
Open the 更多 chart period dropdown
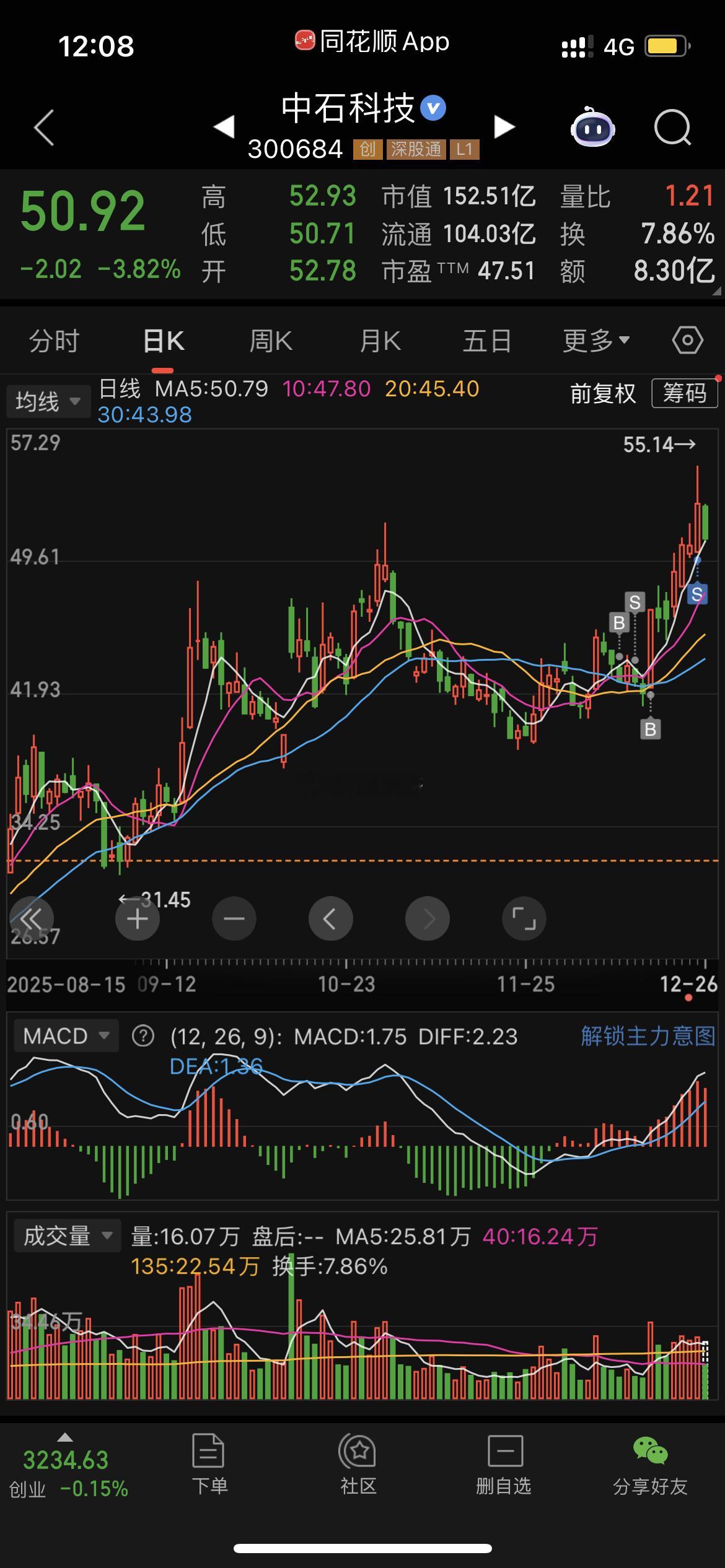(x=594, y=340)
